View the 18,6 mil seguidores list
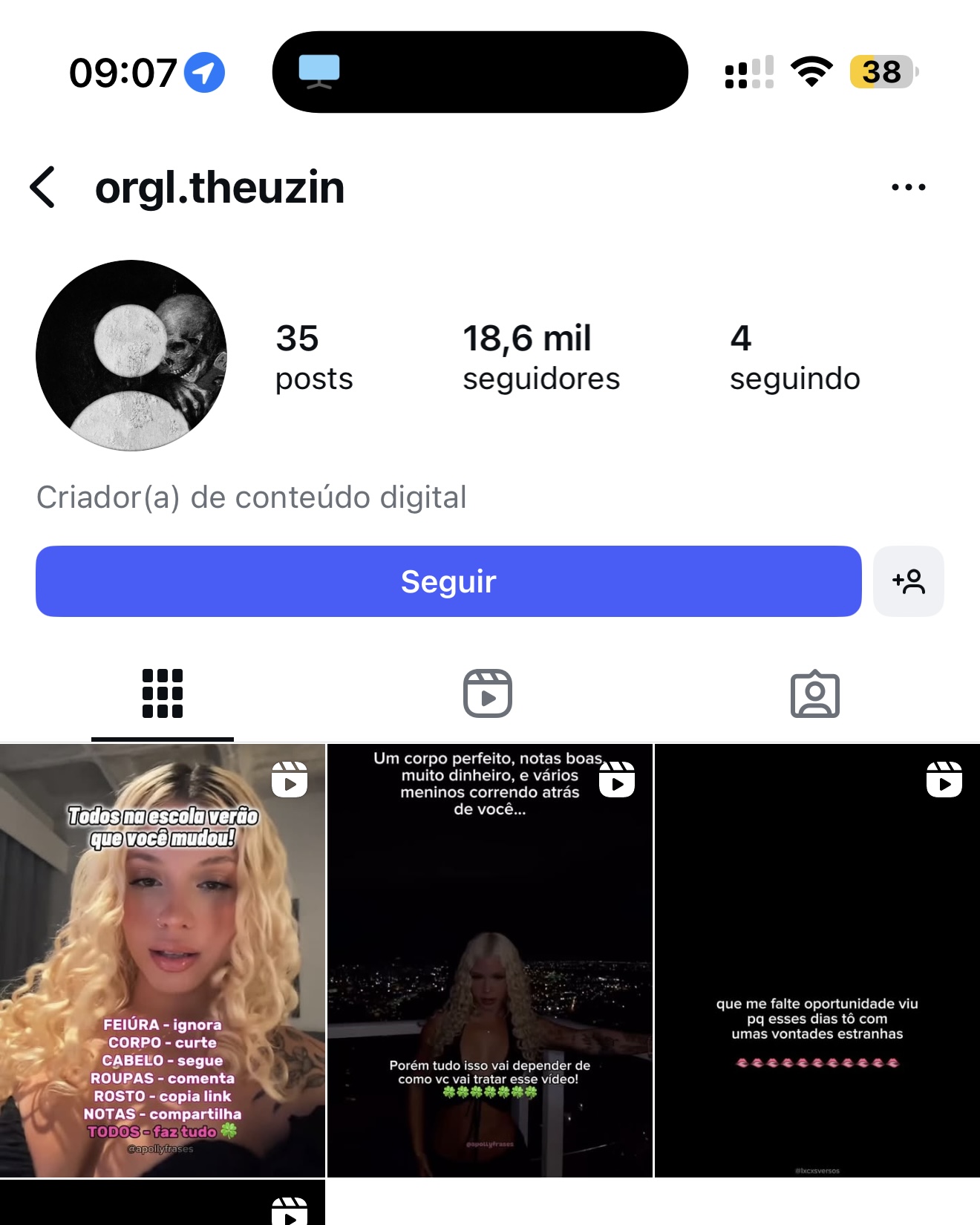Viewport: 980px width, 1225px height. point(540,357)
